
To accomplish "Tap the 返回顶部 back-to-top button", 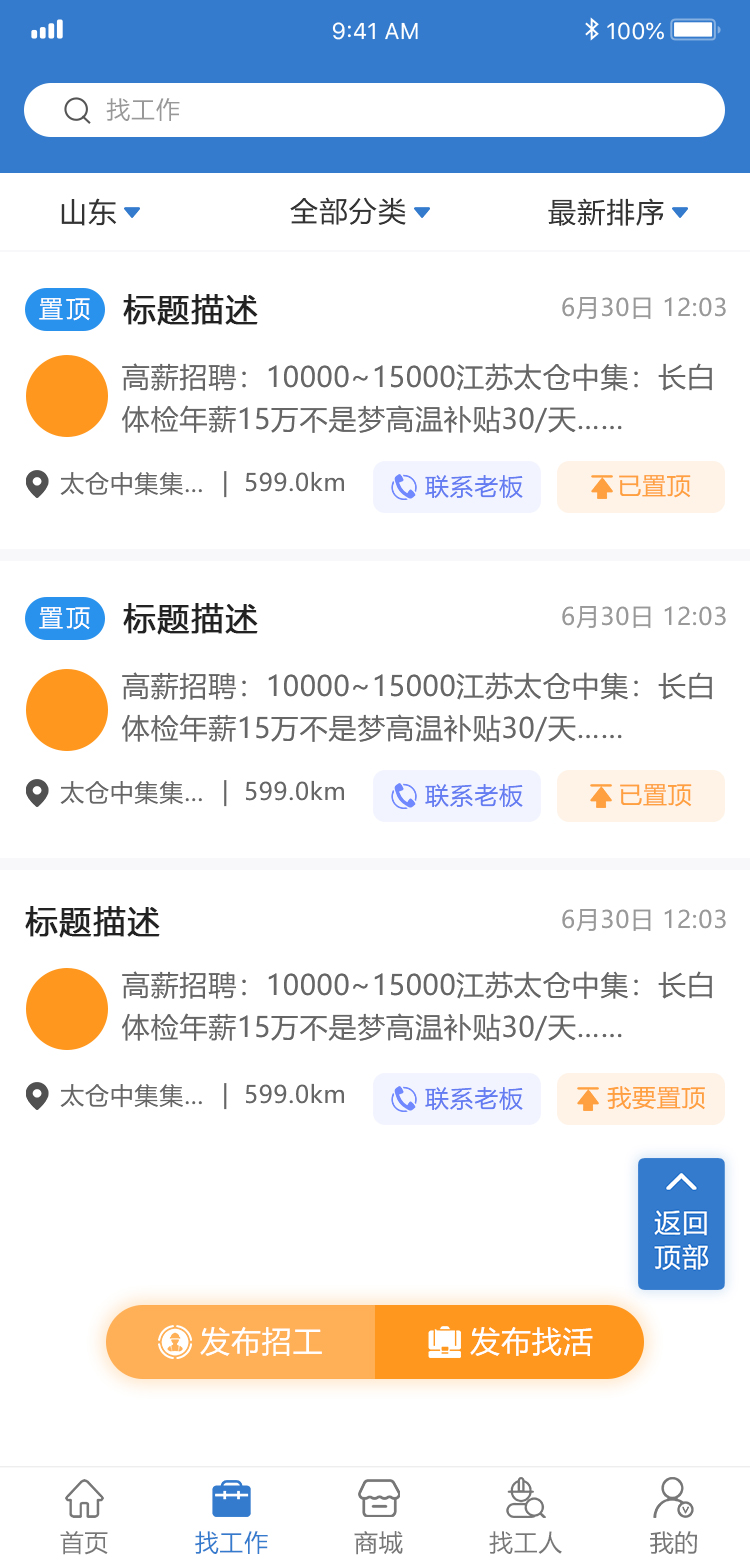I will (681, 1224).
